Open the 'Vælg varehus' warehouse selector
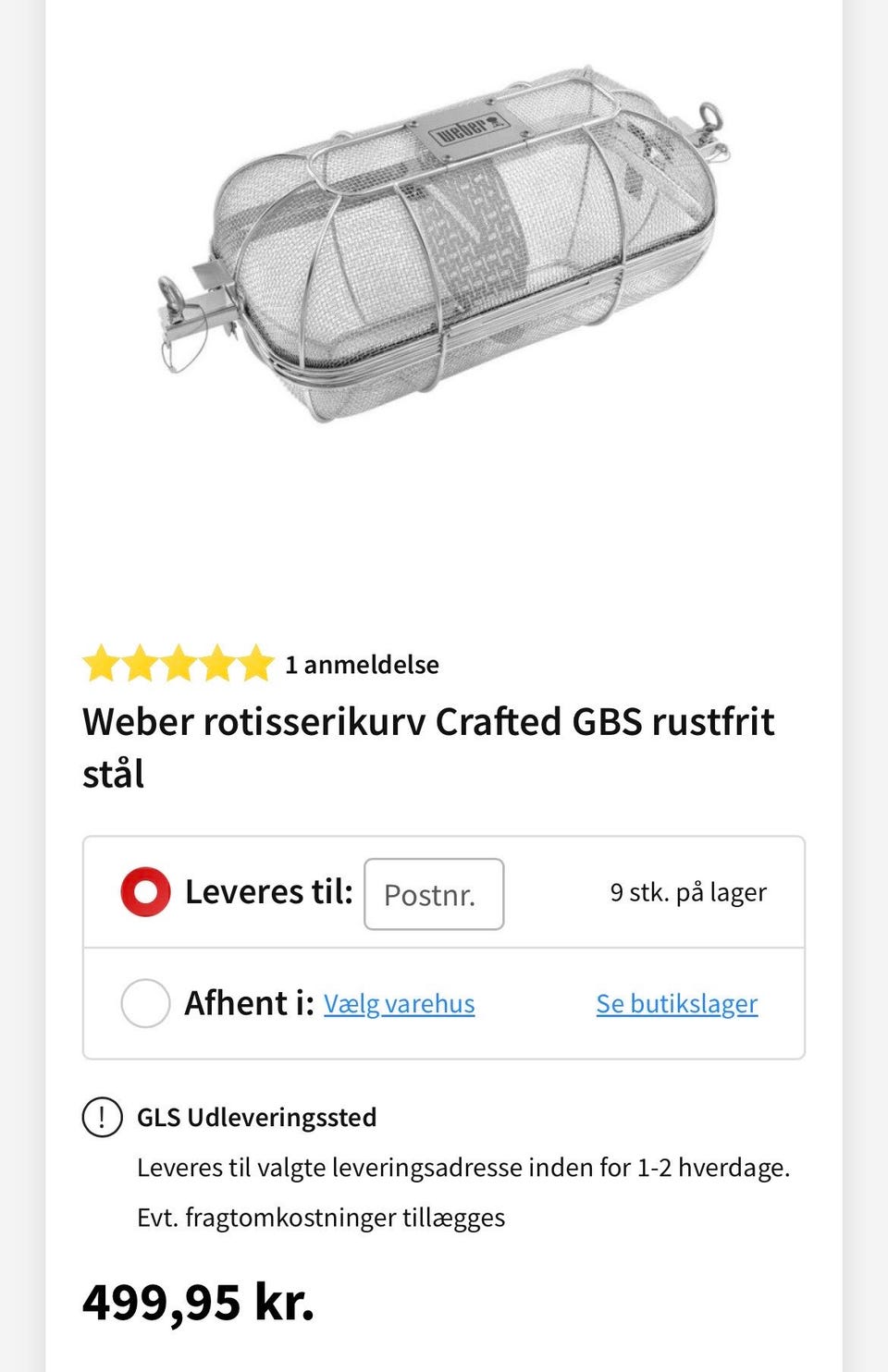The height and width of the screenshot is (1372, 888). pyautogui.click(x=400, y=1003)
